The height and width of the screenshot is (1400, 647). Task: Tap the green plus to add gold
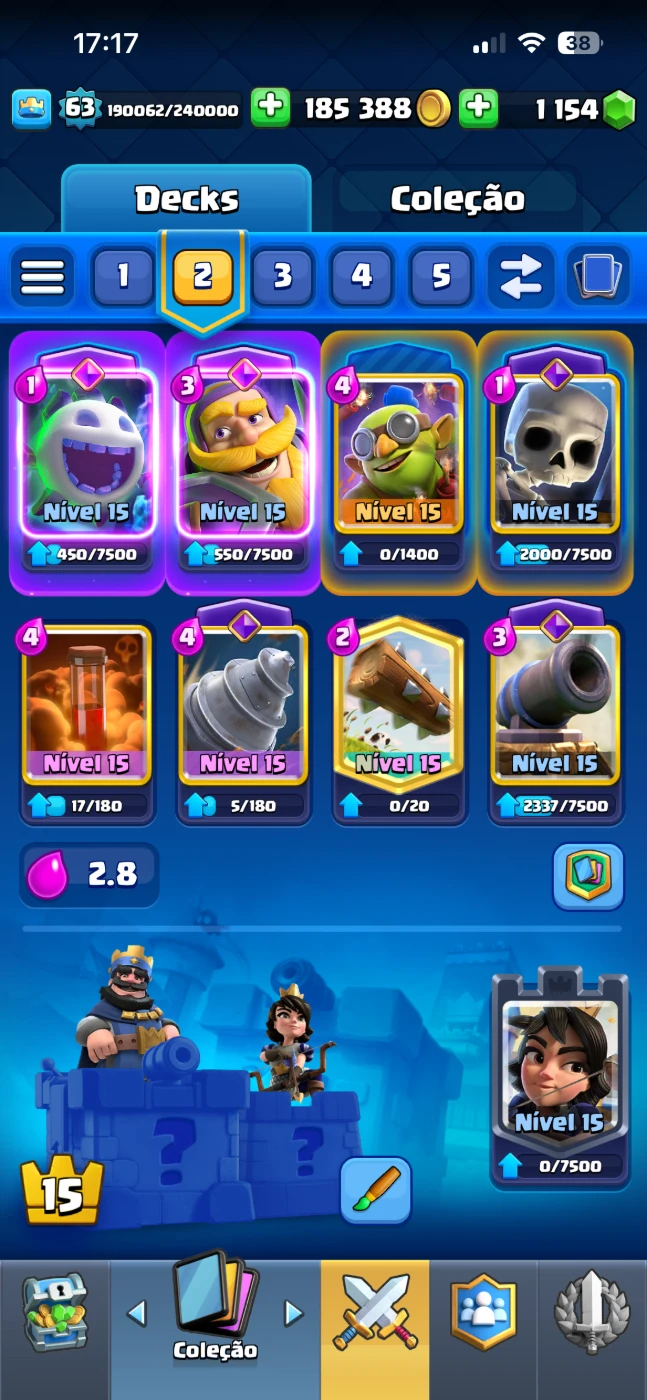[269, 108]
